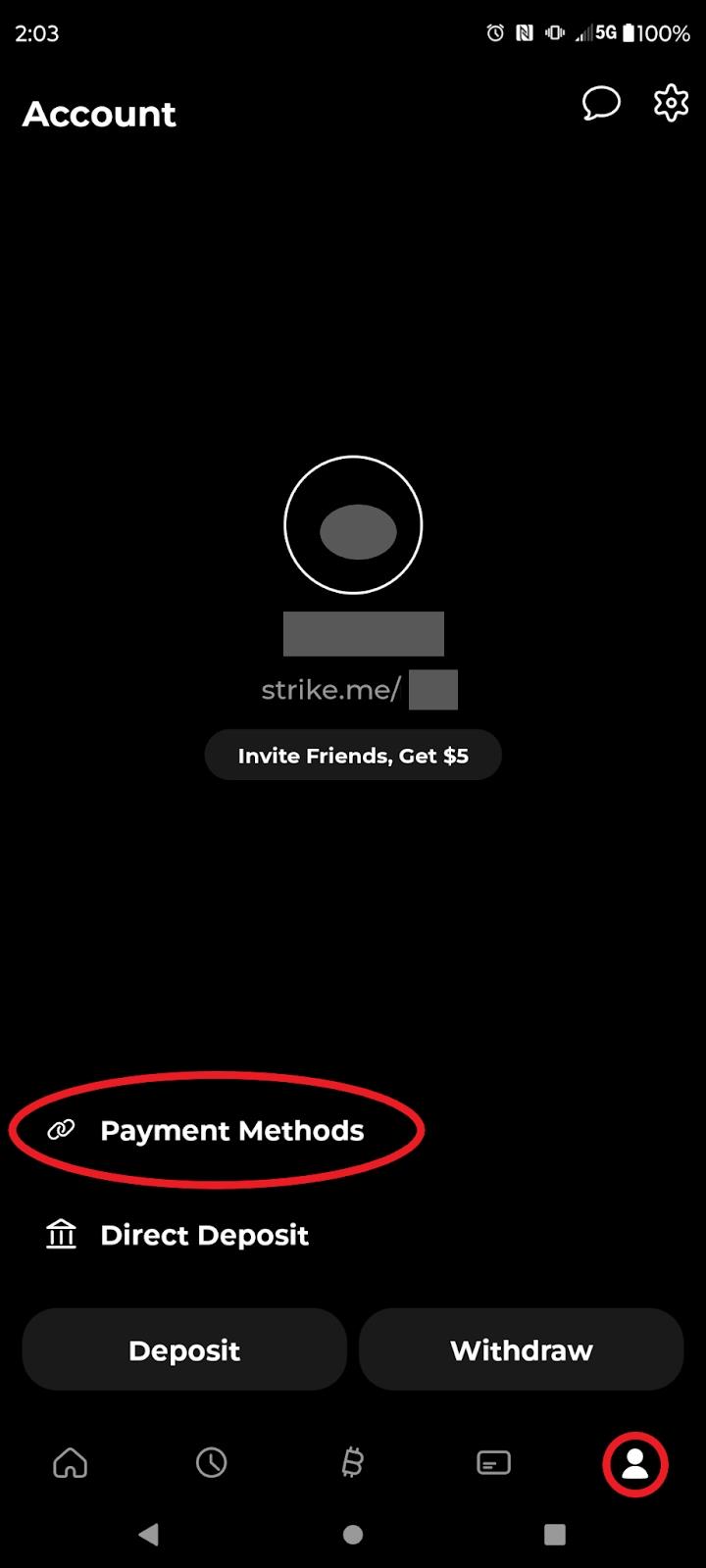Tap the profile avatar circle
Viewport: 706px width, 1568px height.
pyautogui.click(x=353, y=525)
